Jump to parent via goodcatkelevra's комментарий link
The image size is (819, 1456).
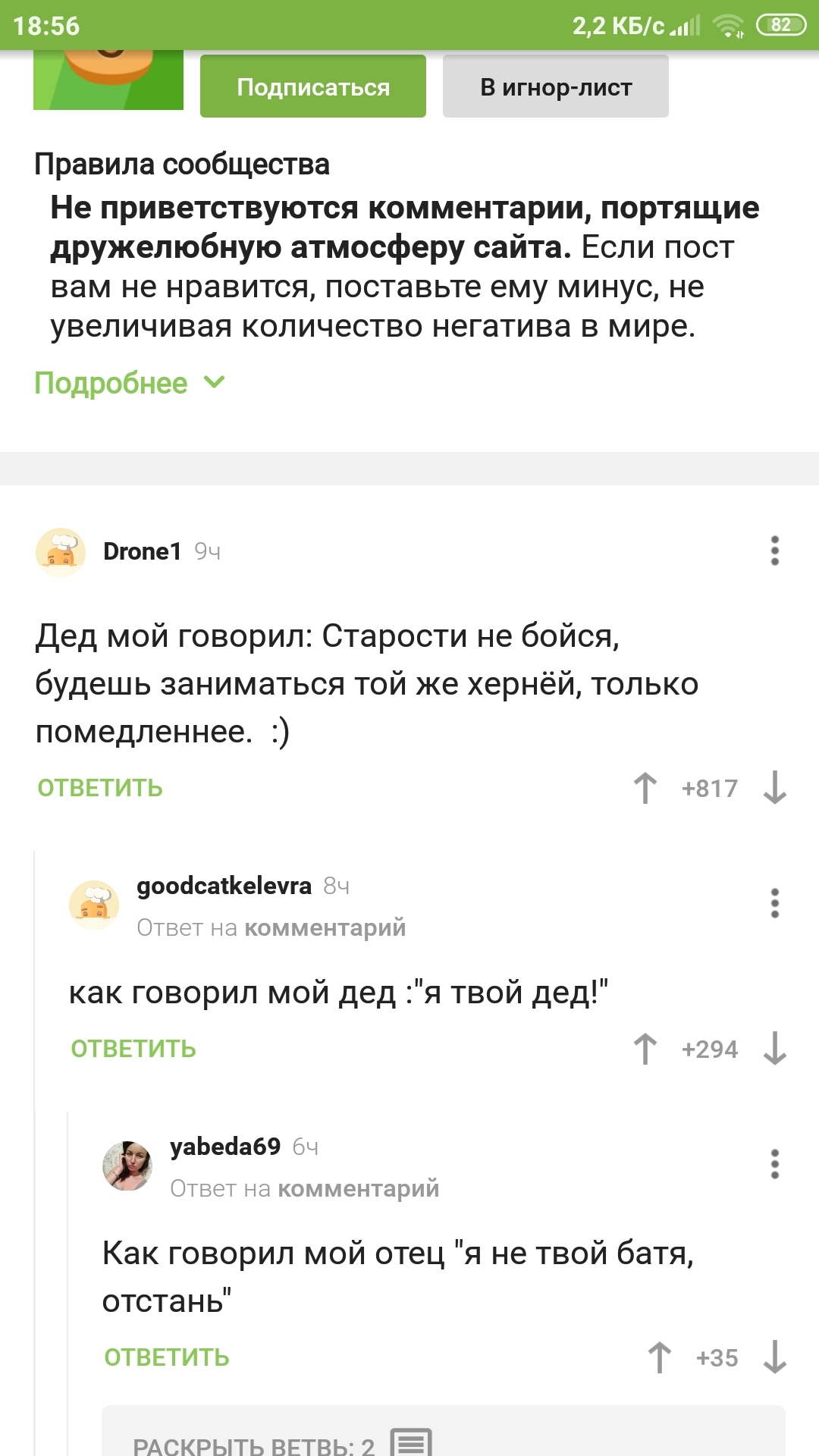point(325,927)
